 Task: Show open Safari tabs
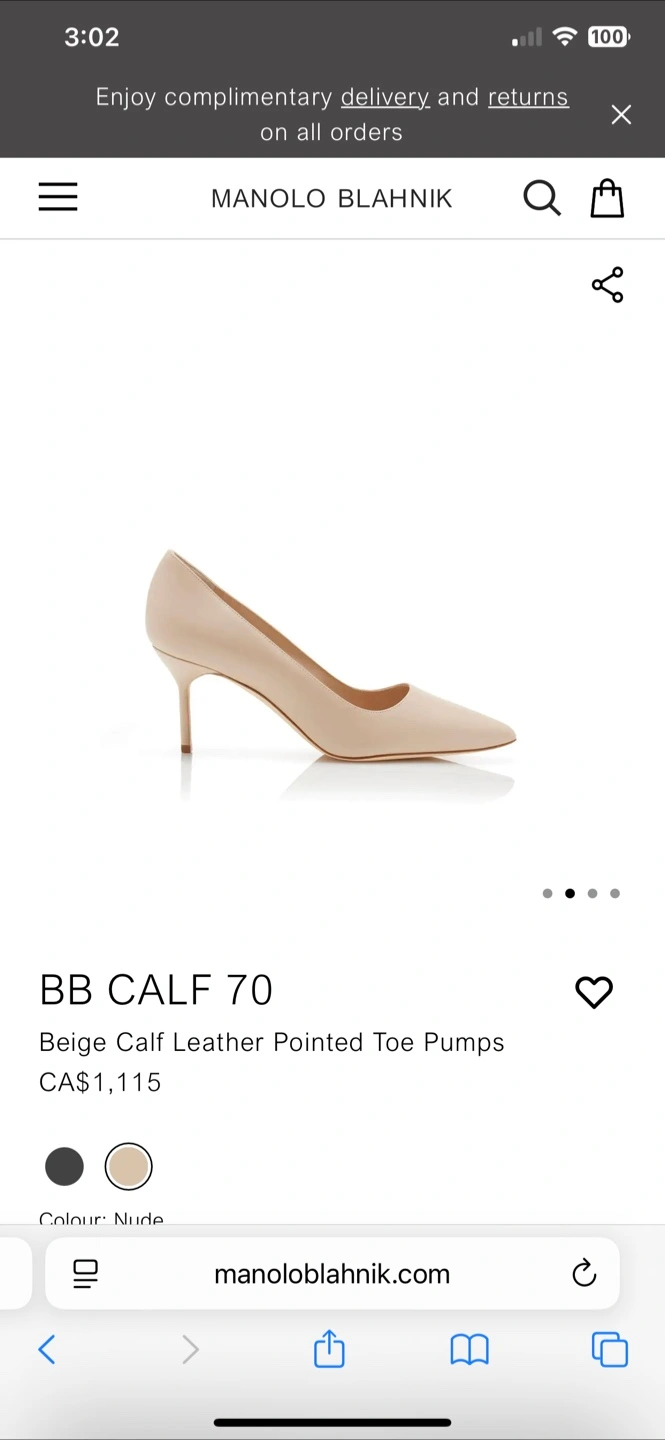(609, 1350)
